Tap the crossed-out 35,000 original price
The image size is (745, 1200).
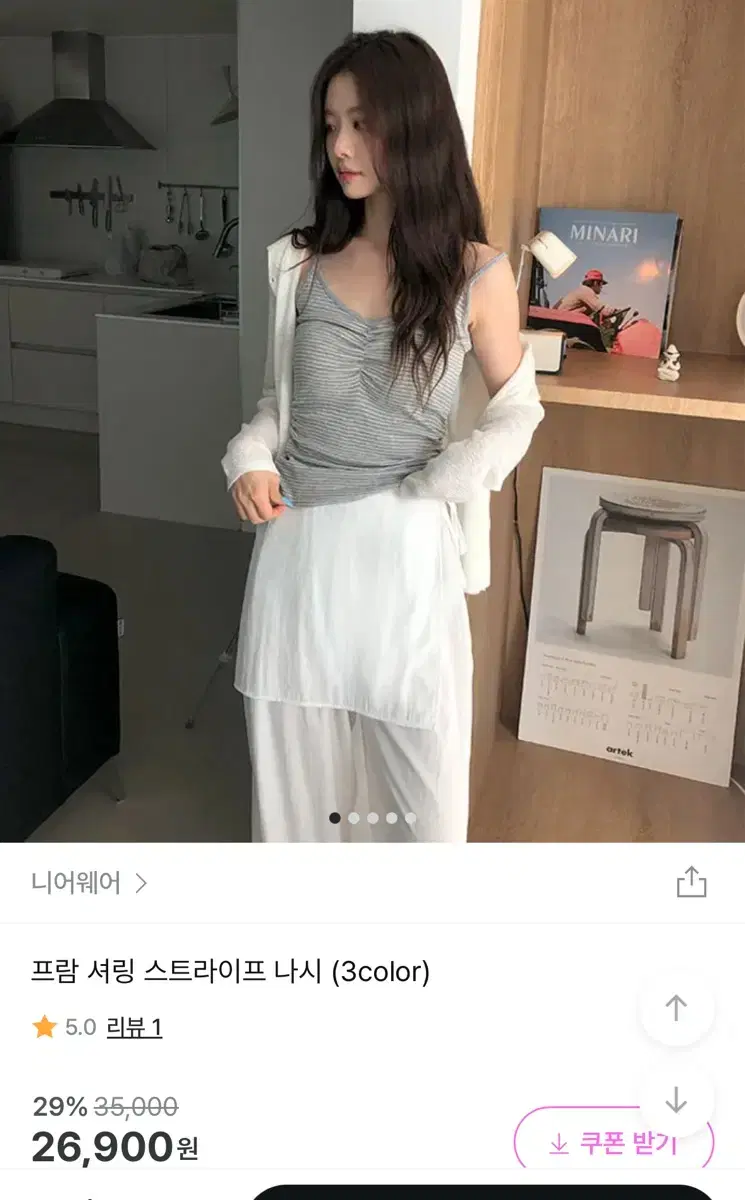click(138, 1106)
